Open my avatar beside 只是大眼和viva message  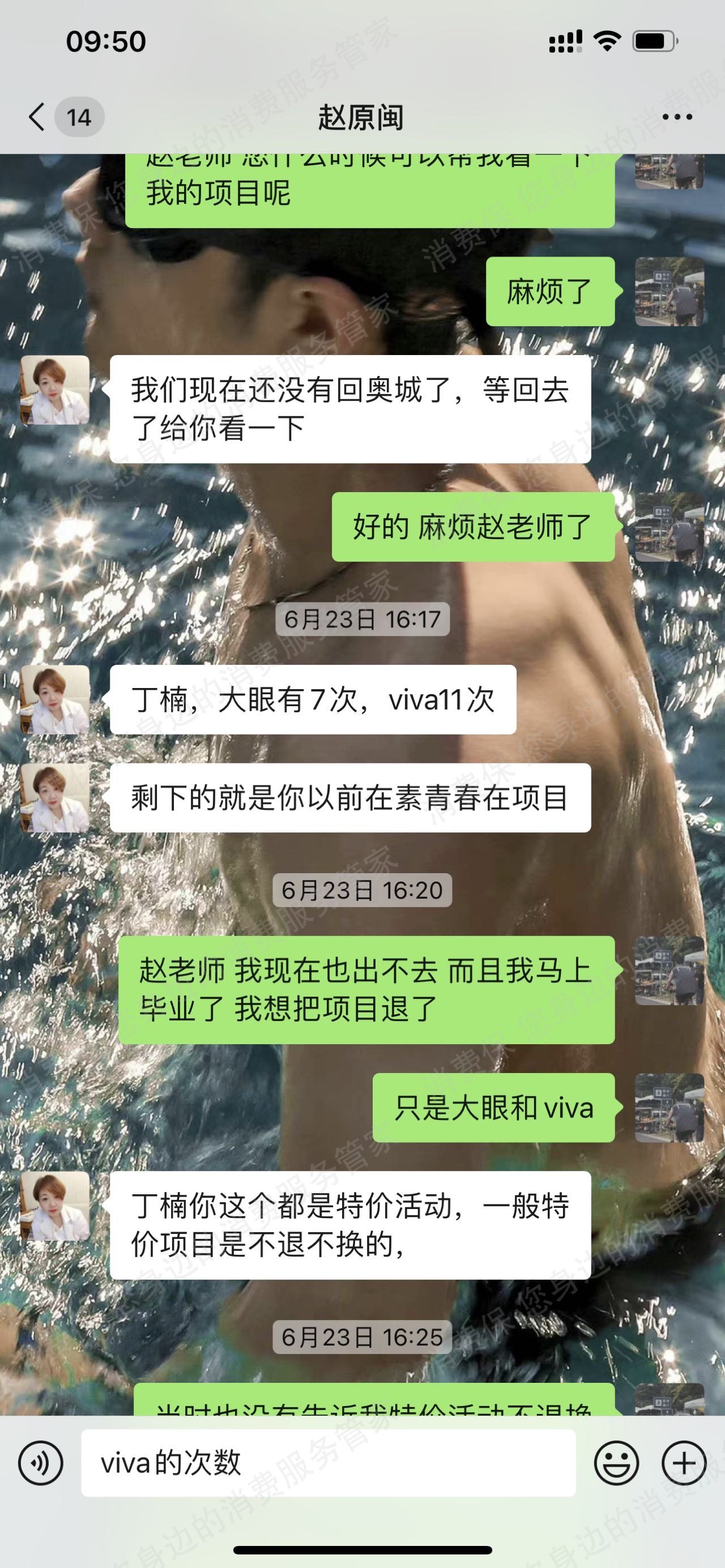669,1107
